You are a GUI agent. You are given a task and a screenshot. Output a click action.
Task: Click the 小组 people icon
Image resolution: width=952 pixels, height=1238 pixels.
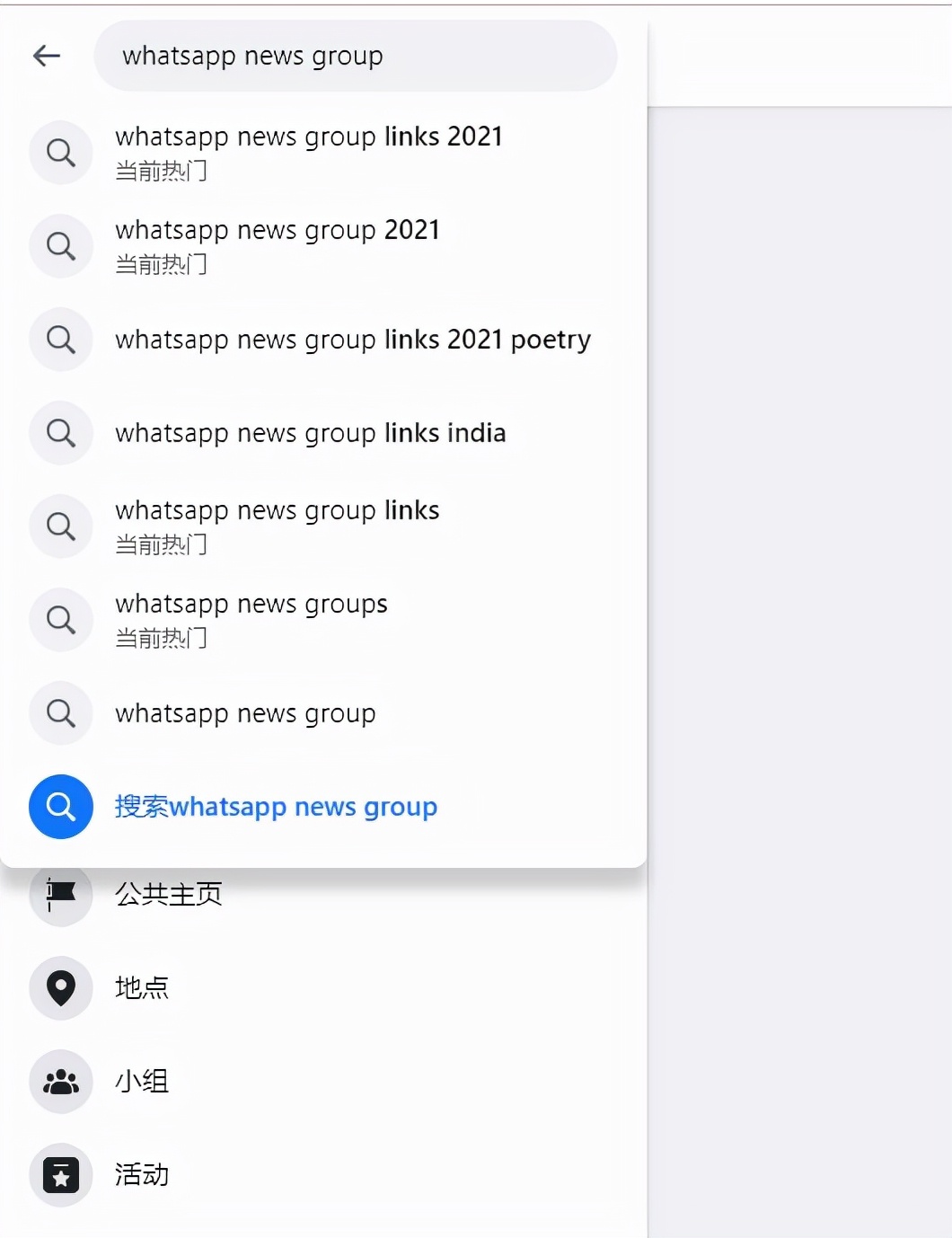coord(60,1082)
